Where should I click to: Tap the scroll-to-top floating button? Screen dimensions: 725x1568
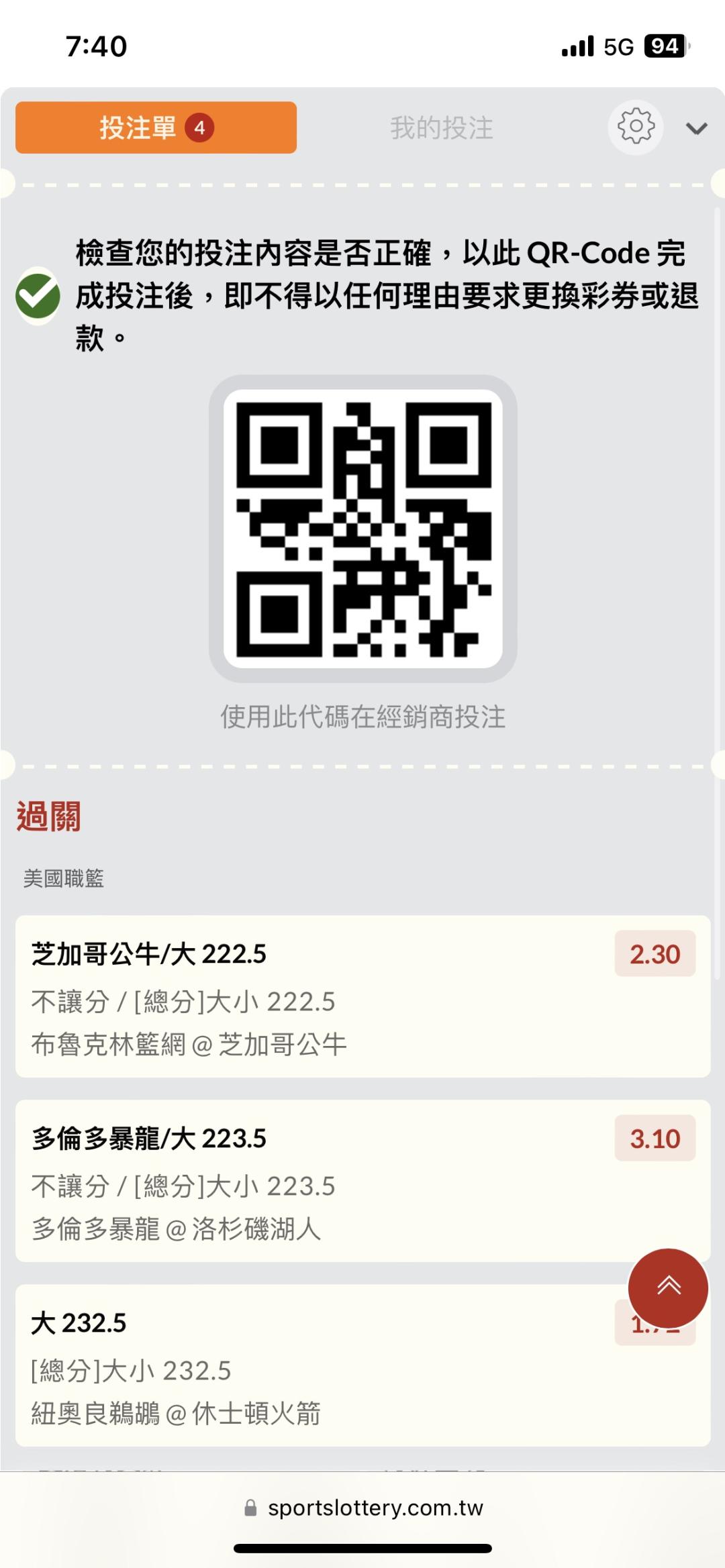click(x=668, y=1288)
